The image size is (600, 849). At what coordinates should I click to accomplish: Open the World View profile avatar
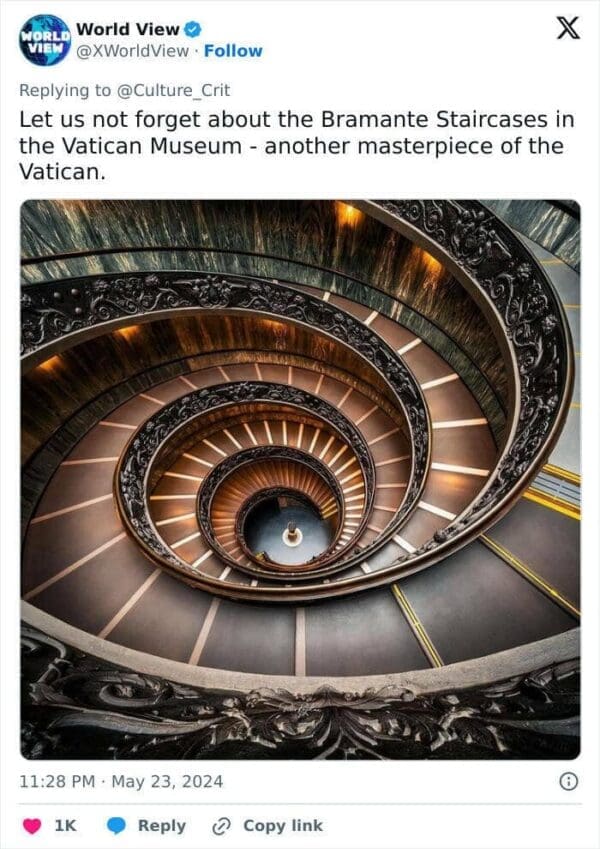(45, 41)
